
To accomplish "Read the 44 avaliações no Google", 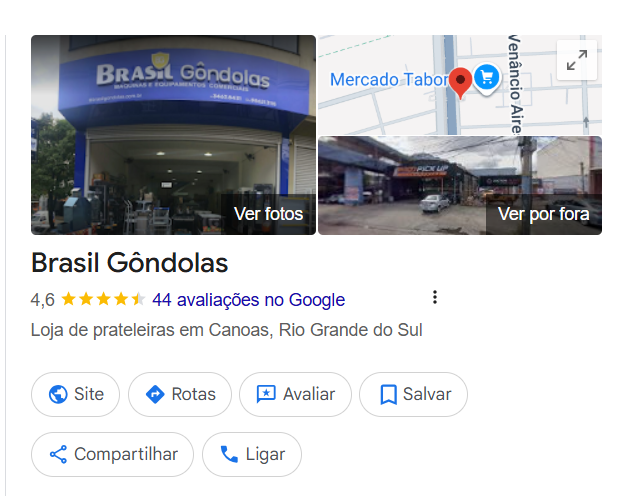I will [248, 300].
